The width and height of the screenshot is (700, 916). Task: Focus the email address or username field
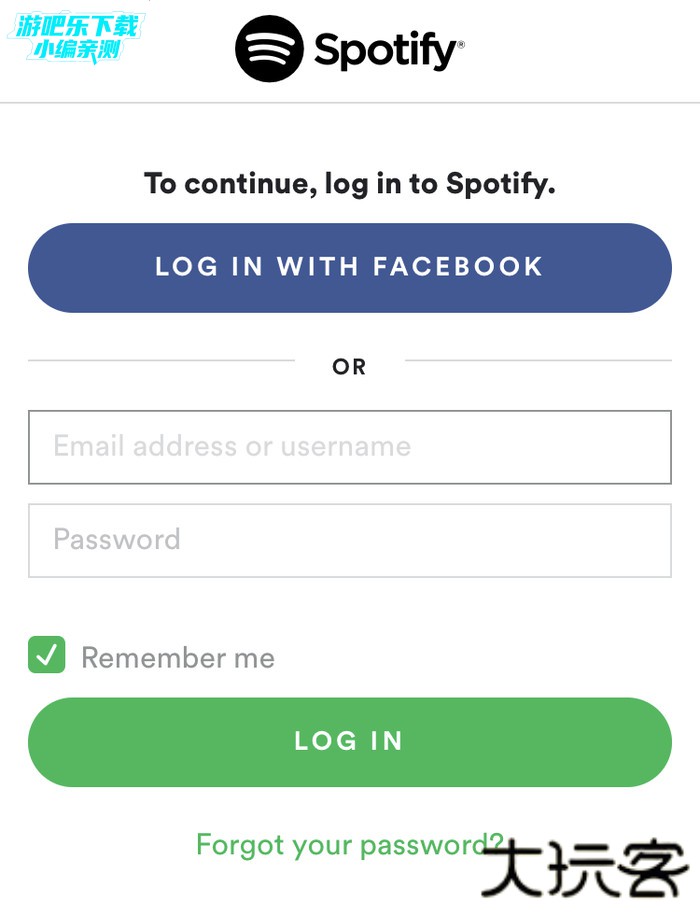pyautogui.click(x=349, y=447)
